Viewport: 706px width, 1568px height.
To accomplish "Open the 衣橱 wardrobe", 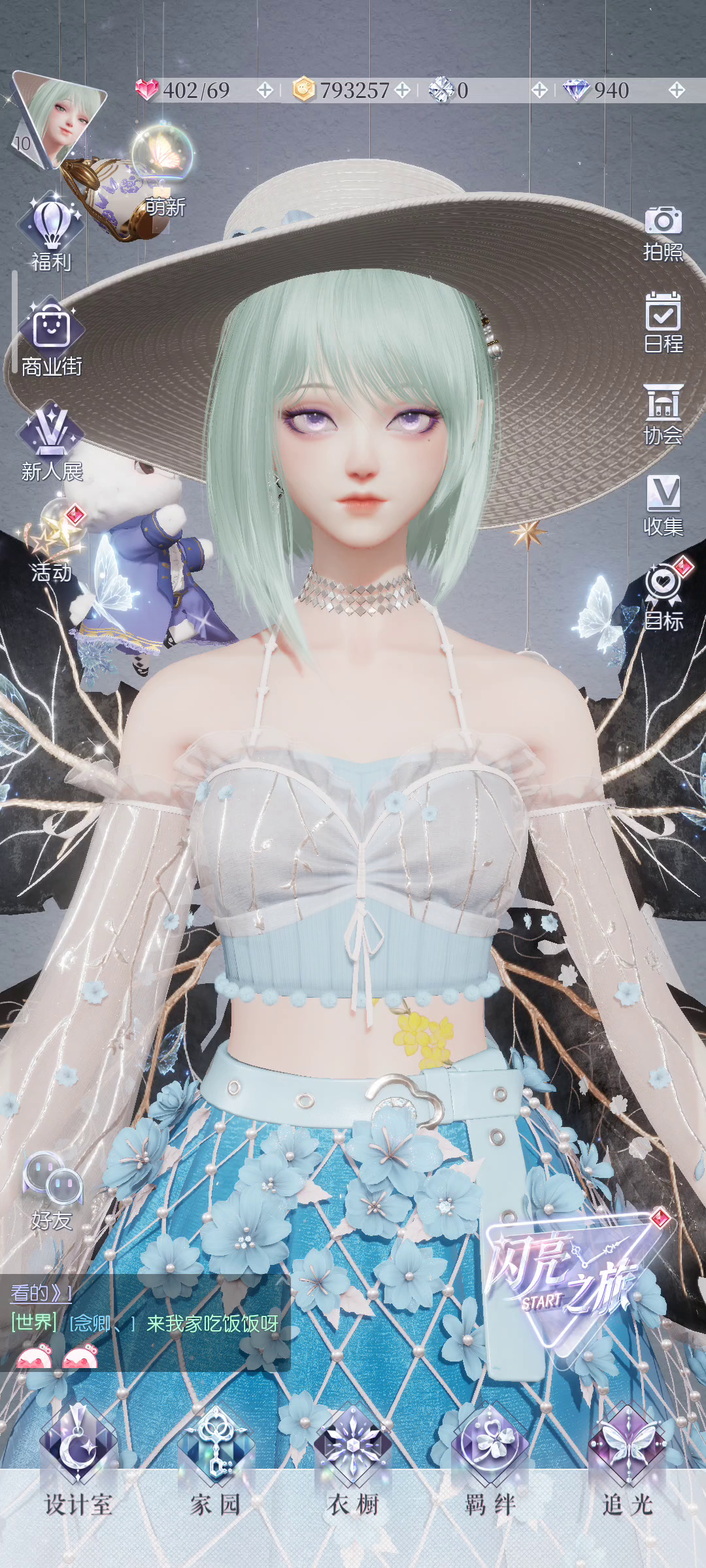I will [353, 1463].
